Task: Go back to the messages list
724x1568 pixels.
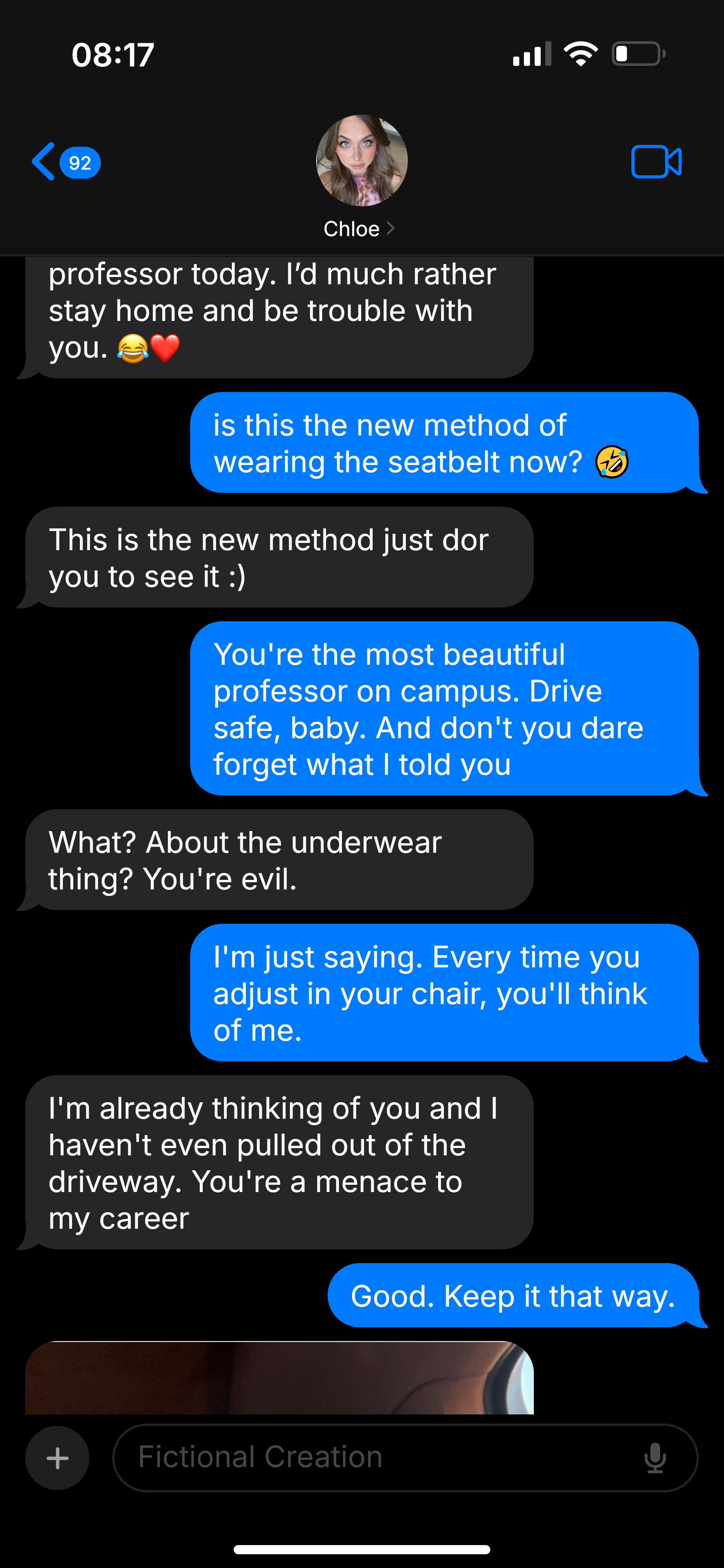Action: [x=65, y=162]
